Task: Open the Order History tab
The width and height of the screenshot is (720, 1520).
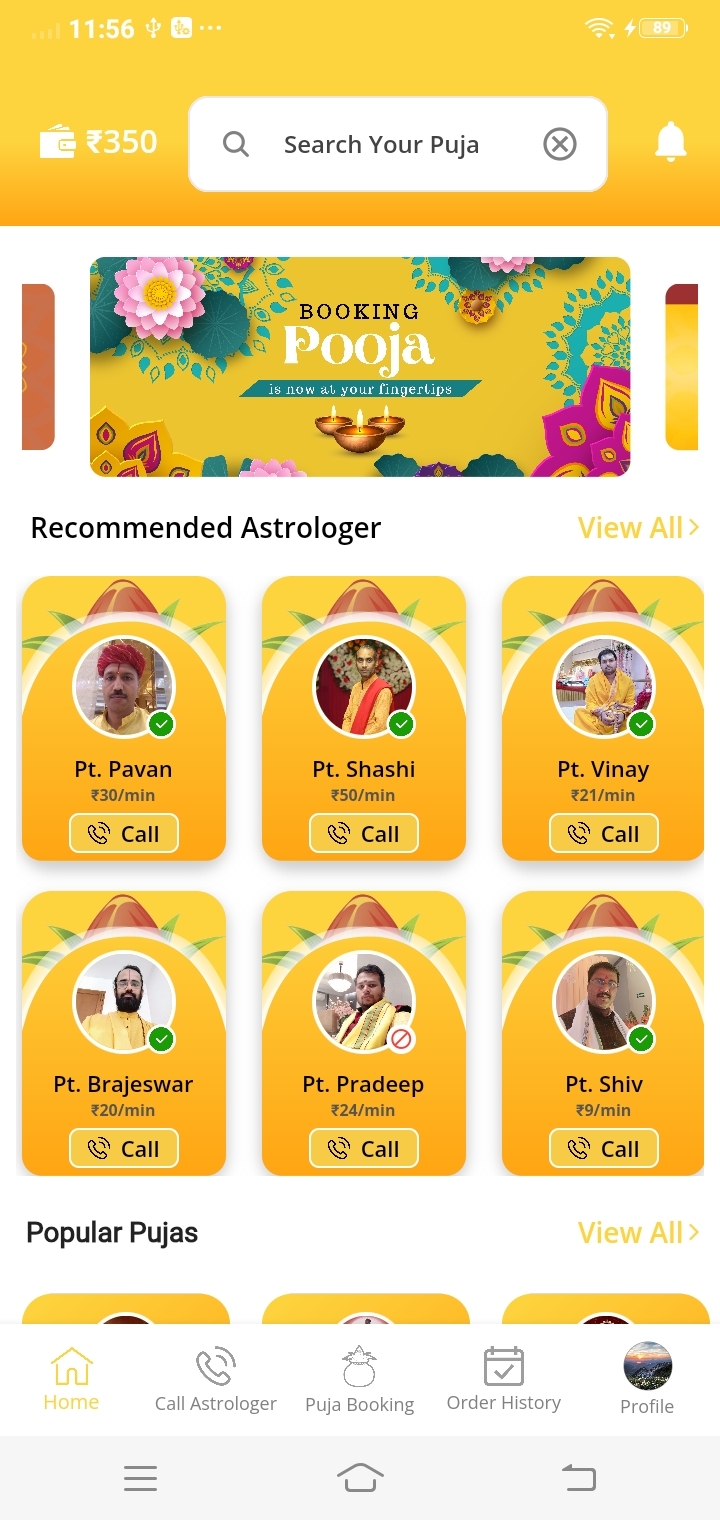Action: point(504,1380)
